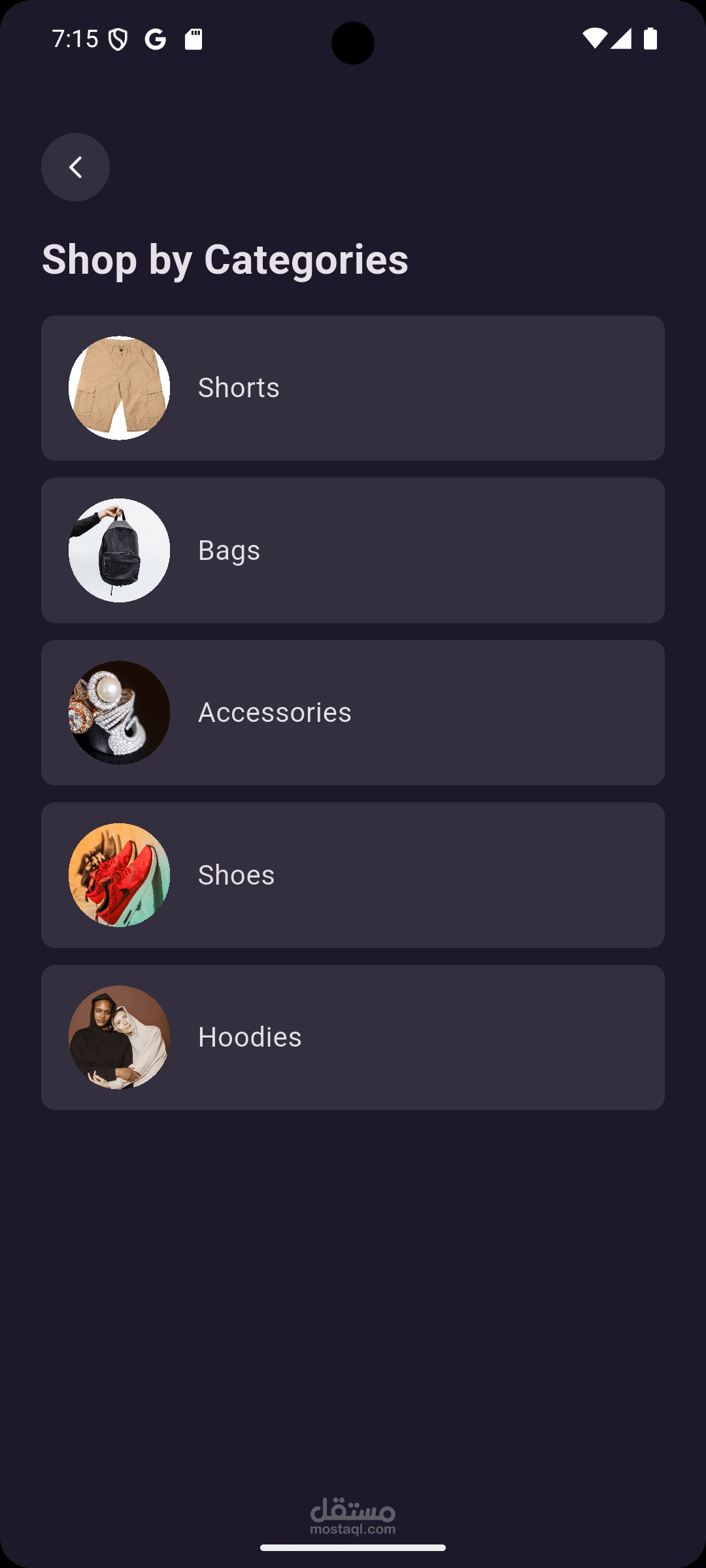Go back using the arrow button
Image resolution: width=706 pixels, height=1568 pixels.
pyautogui.click(x=75, y=167)
